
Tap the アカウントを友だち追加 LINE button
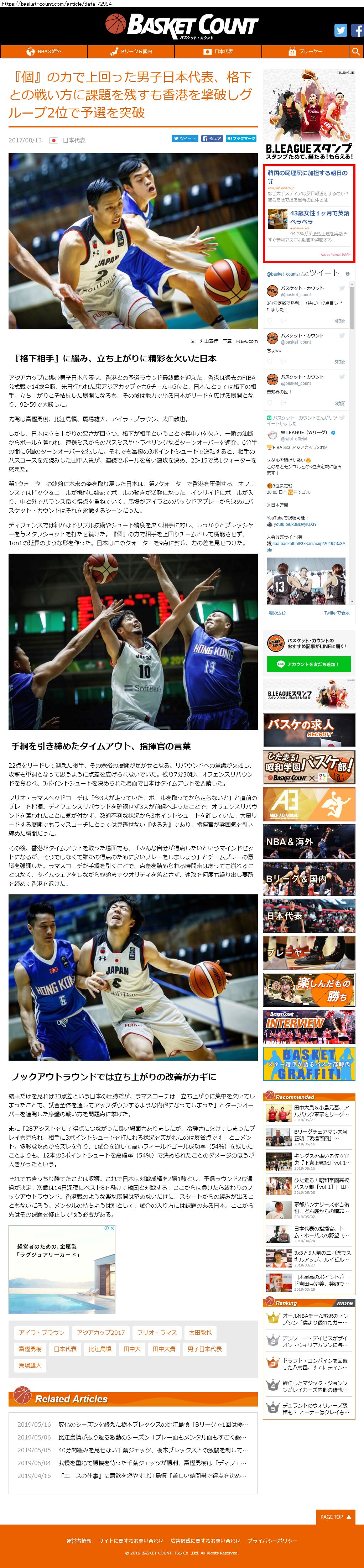tap(308, 664)
